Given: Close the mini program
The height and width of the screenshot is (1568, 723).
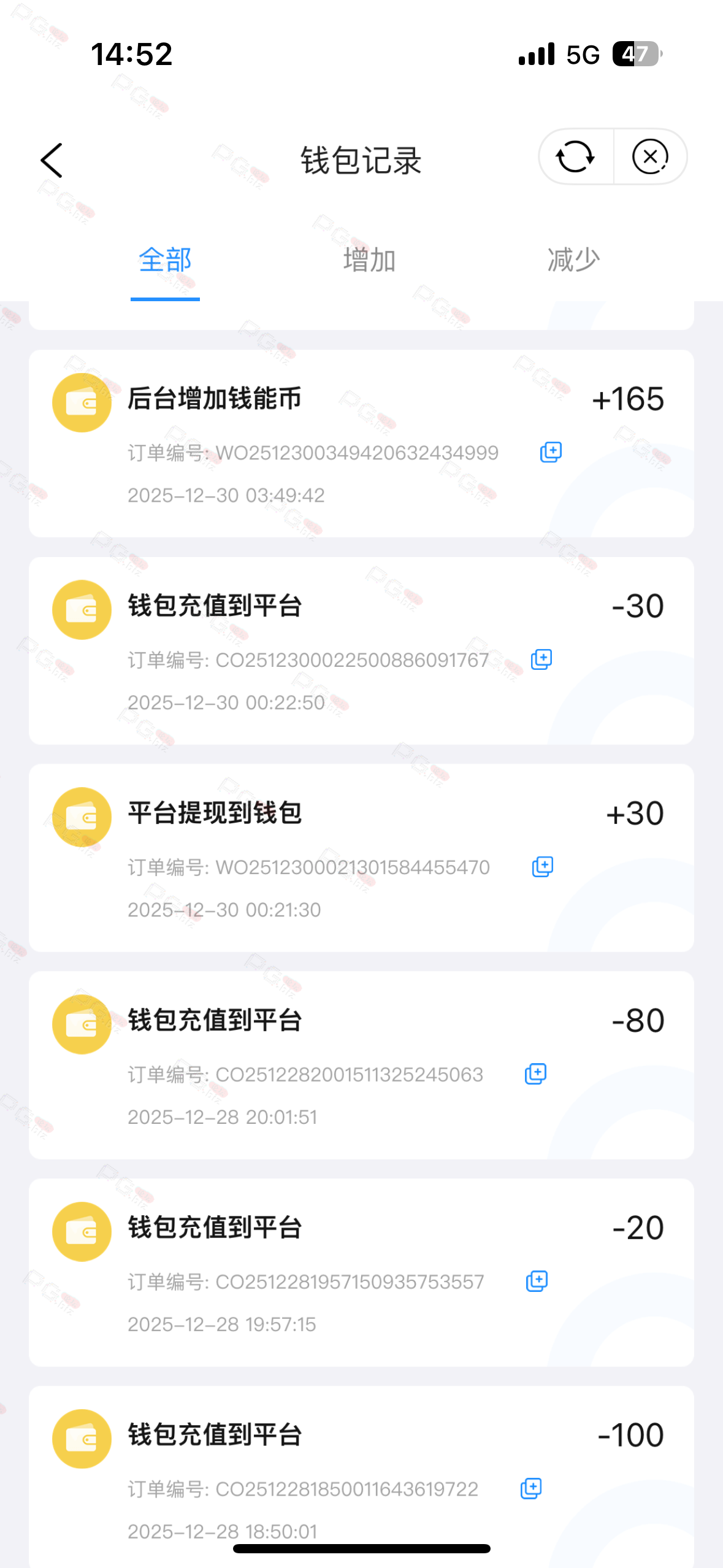Looking at the screenshot, I should (650, 157).
